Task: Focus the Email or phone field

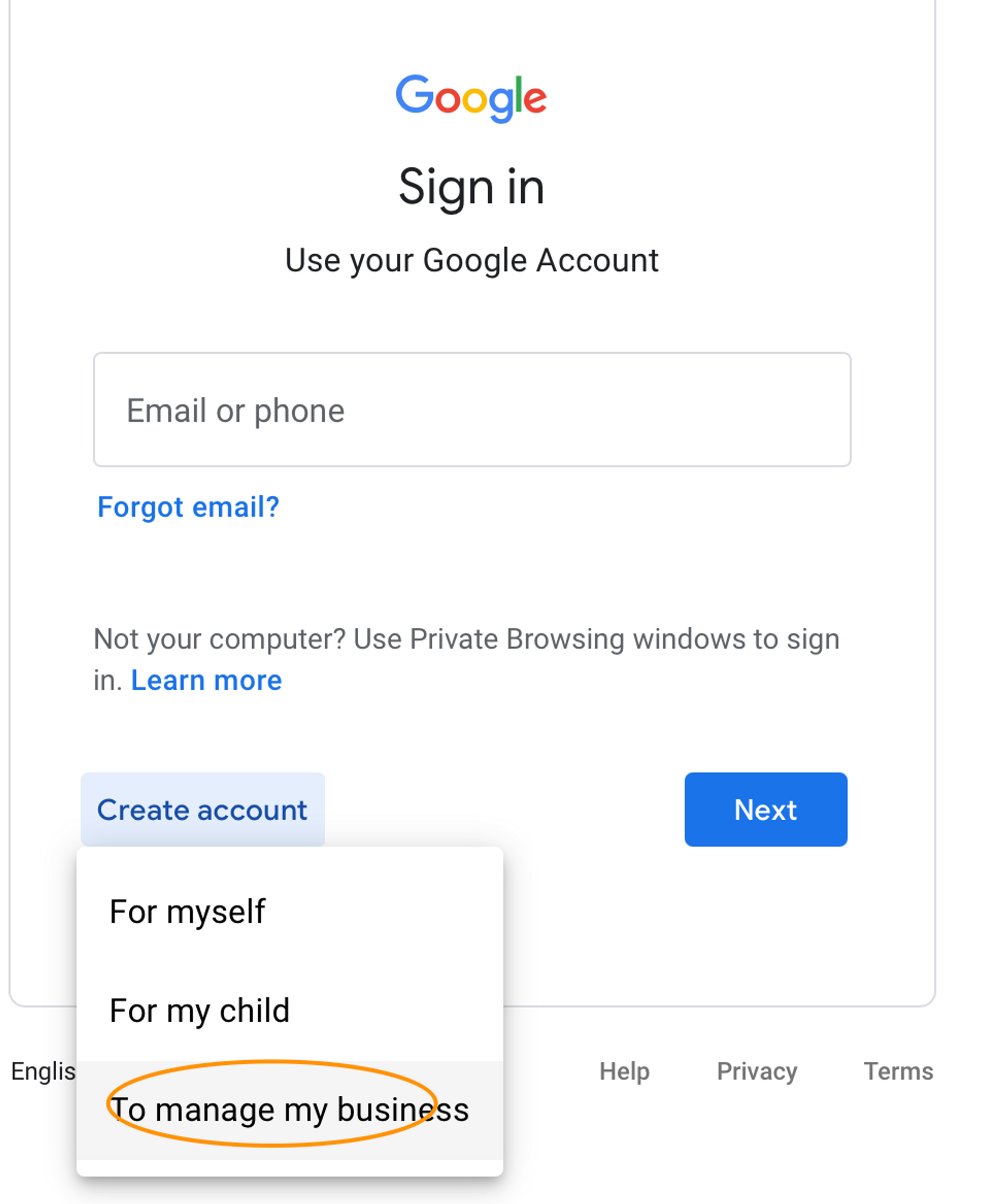Action: coord(471,409)
